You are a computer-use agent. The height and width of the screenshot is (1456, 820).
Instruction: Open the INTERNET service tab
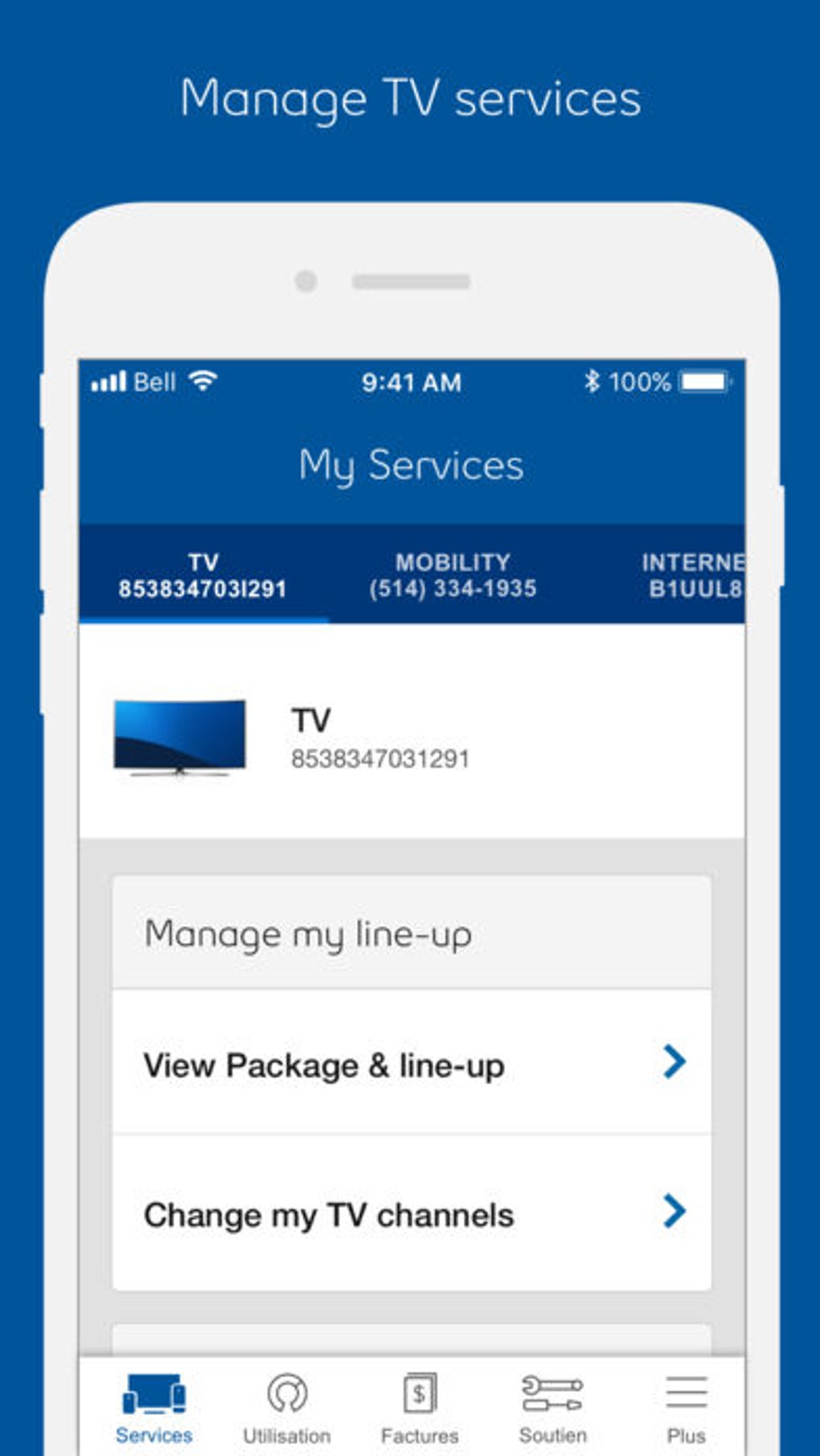[693, 574]
